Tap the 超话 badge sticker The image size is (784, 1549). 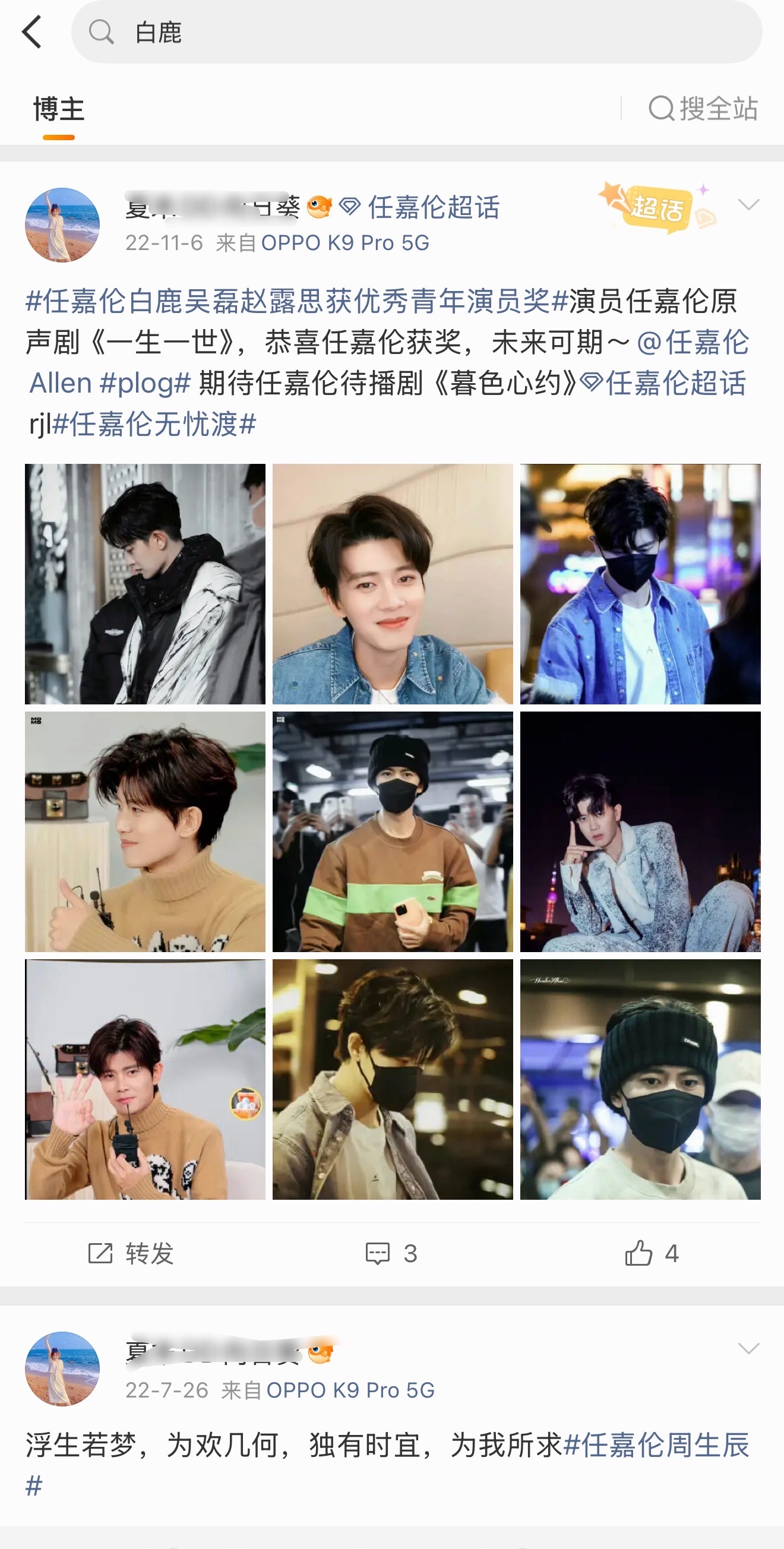coord(656,207)
